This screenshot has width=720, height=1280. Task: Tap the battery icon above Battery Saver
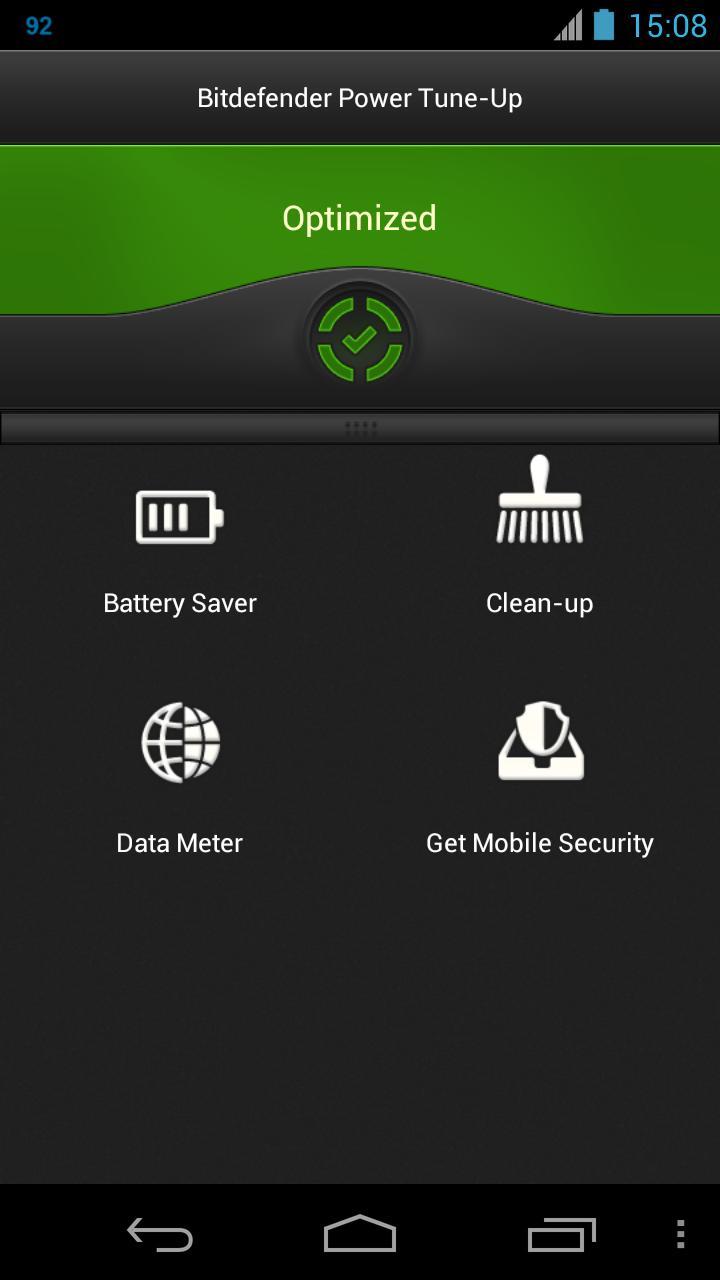coord(179,516)
